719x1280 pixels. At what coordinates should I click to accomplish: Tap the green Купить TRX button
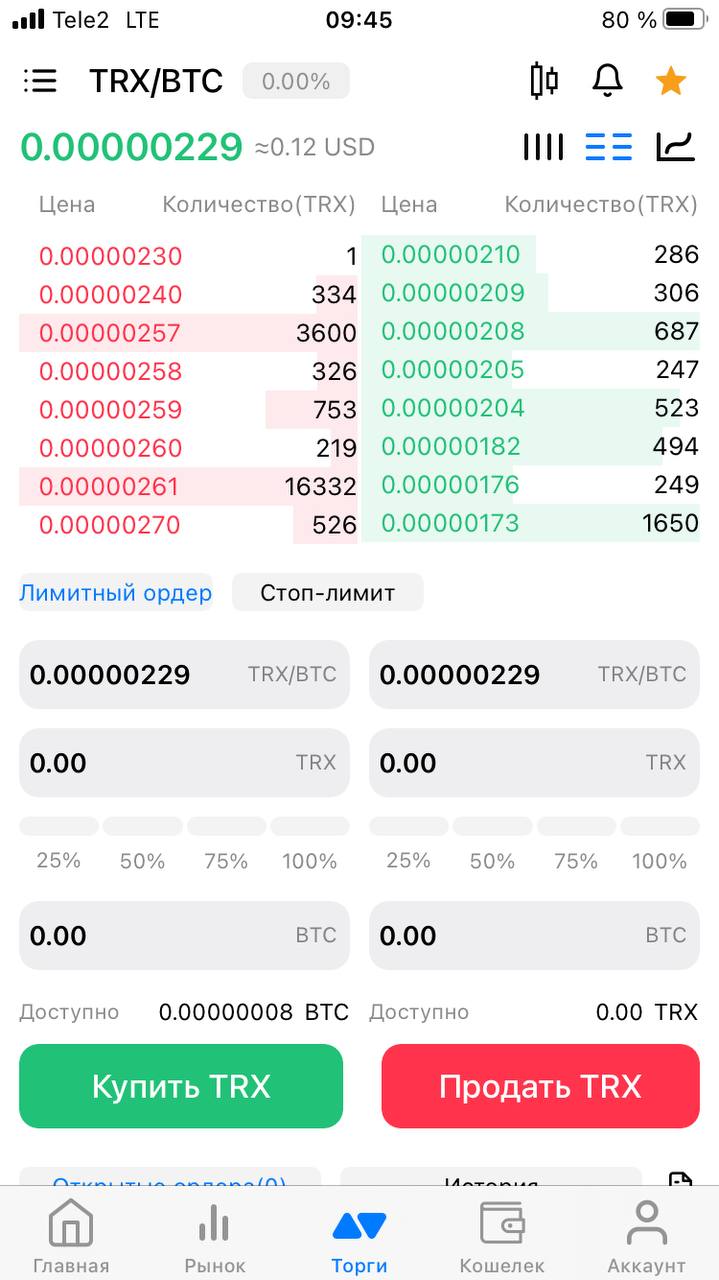pyautogui.click(x=181, y=1086)
